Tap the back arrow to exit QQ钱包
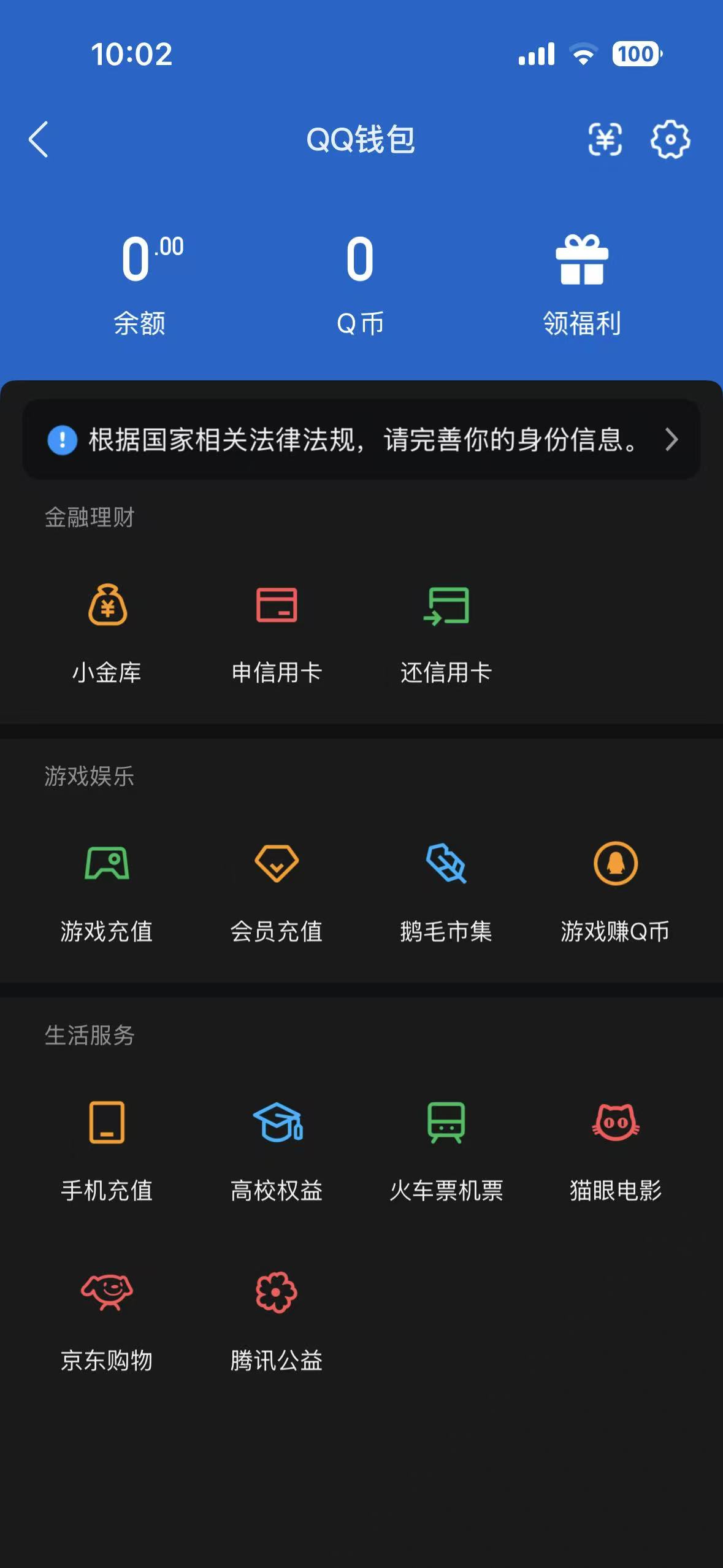 (x=39, y=140)
